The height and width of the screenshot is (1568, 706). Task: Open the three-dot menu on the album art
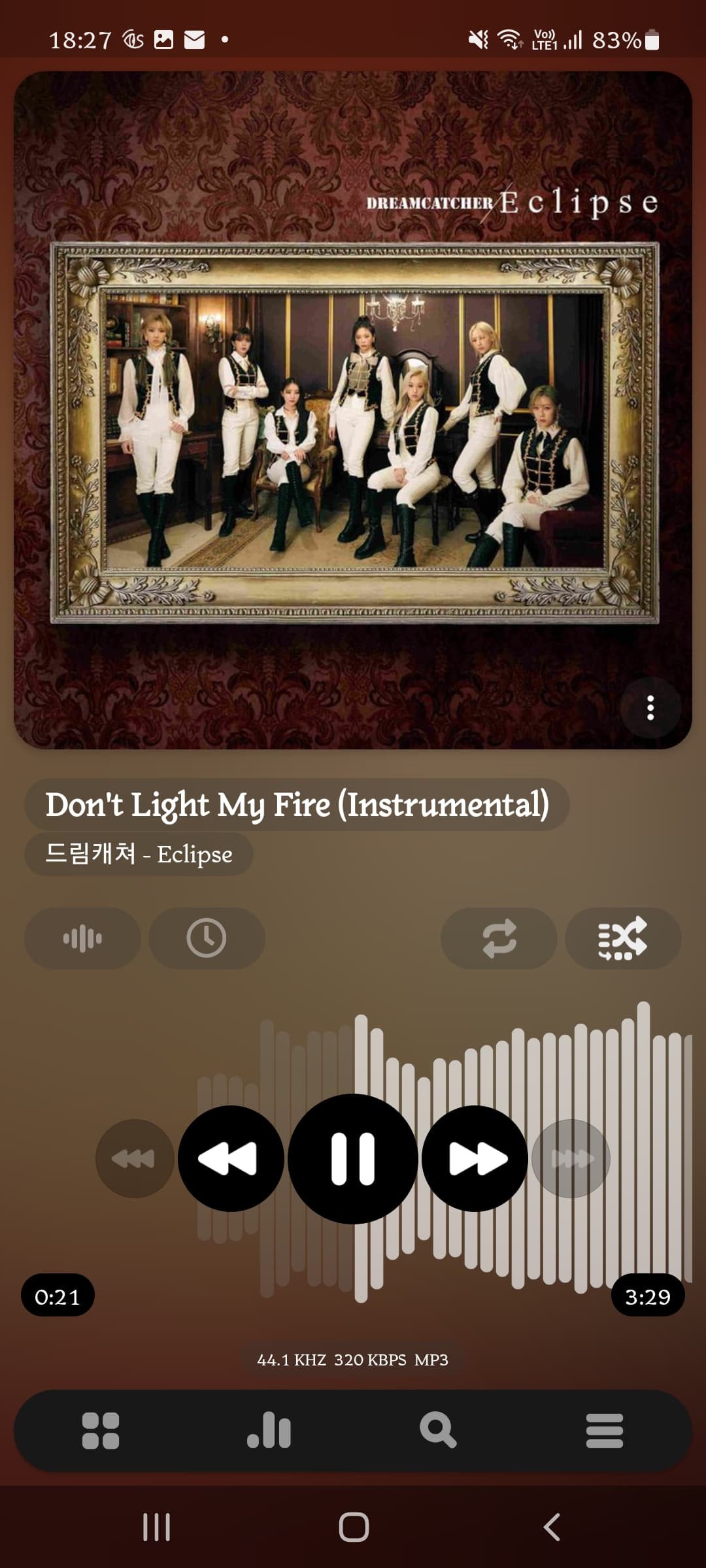tap(650, 708)
